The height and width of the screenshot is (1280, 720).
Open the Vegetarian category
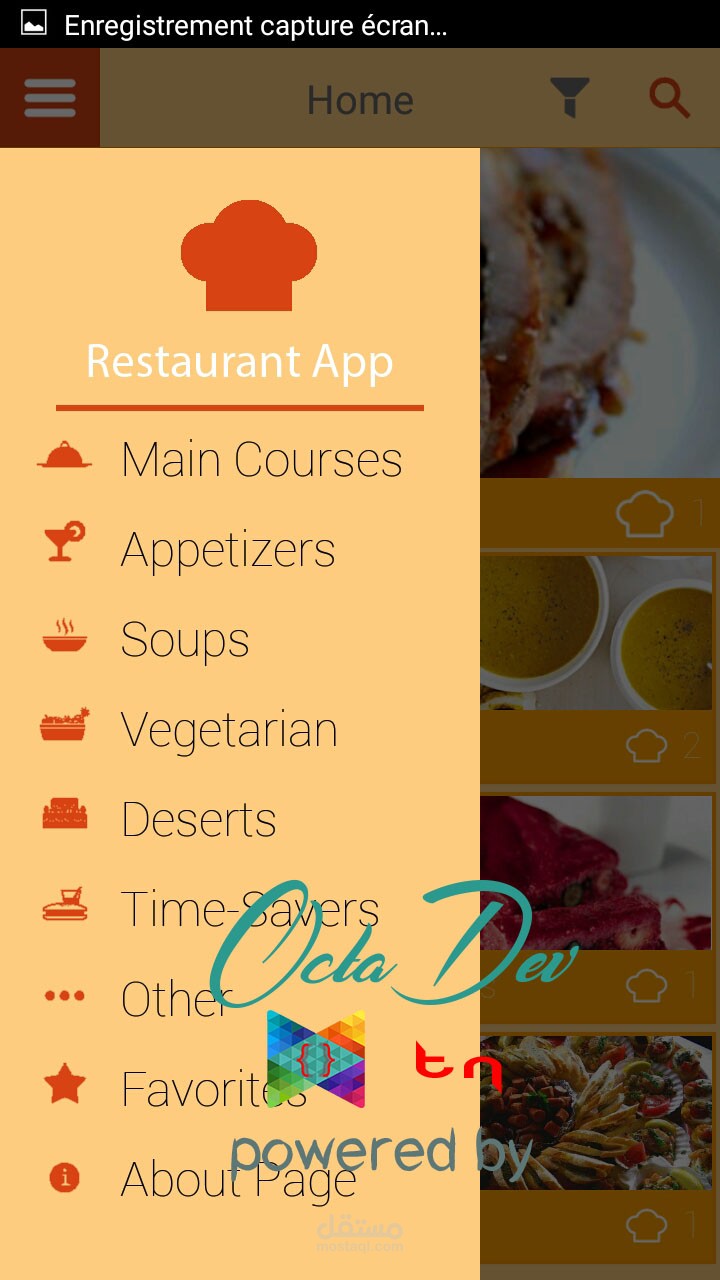(x=229, y=730)
